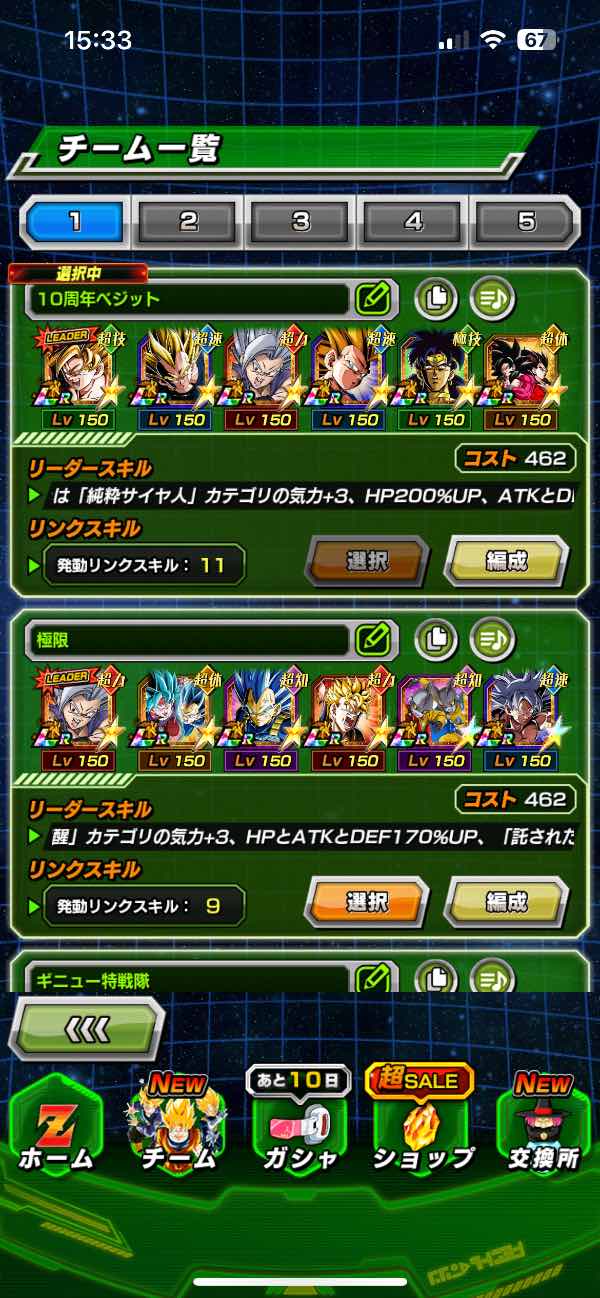The image size is (600, 1298).
Task: Switch to team page 5
Action: (525, 222)
